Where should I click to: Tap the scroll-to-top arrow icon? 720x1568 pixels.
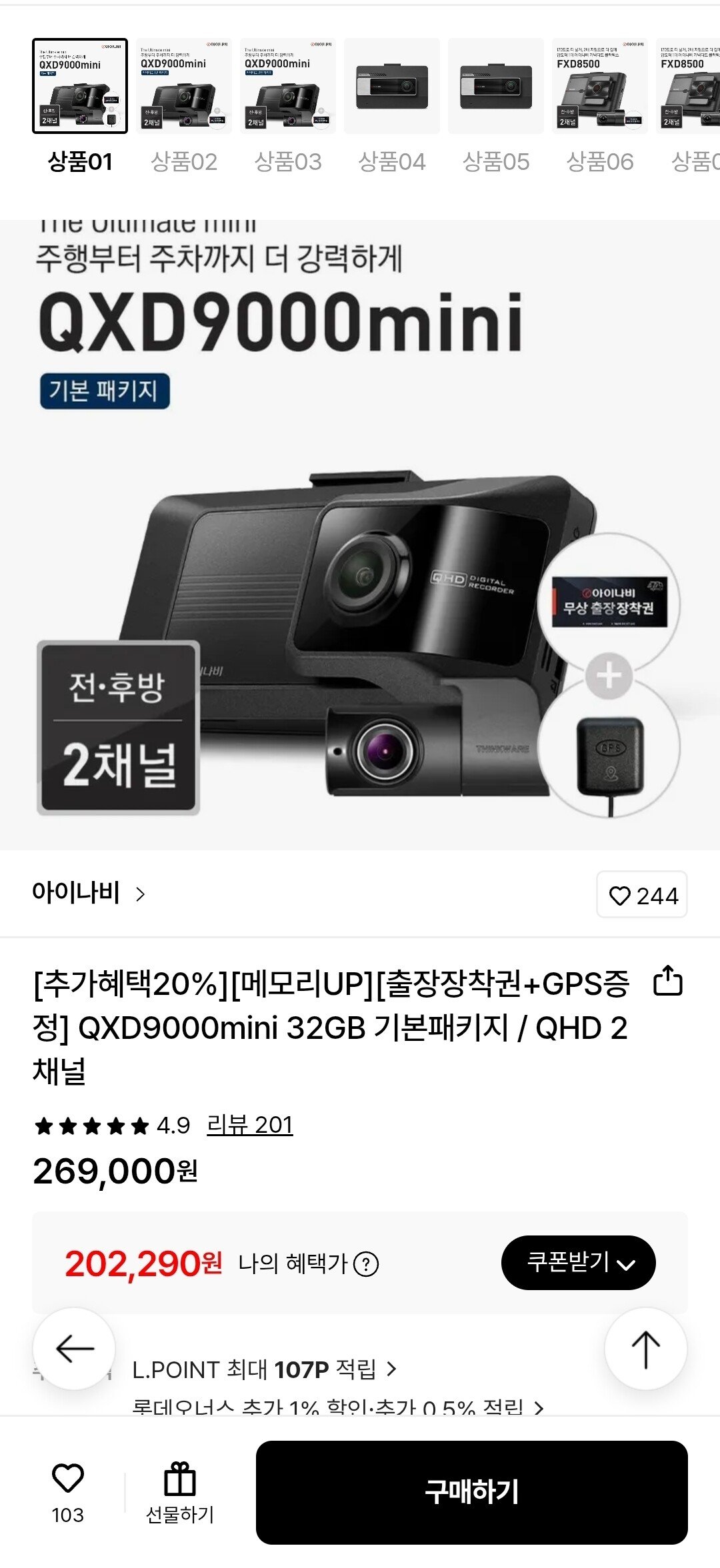(650, 1347)
